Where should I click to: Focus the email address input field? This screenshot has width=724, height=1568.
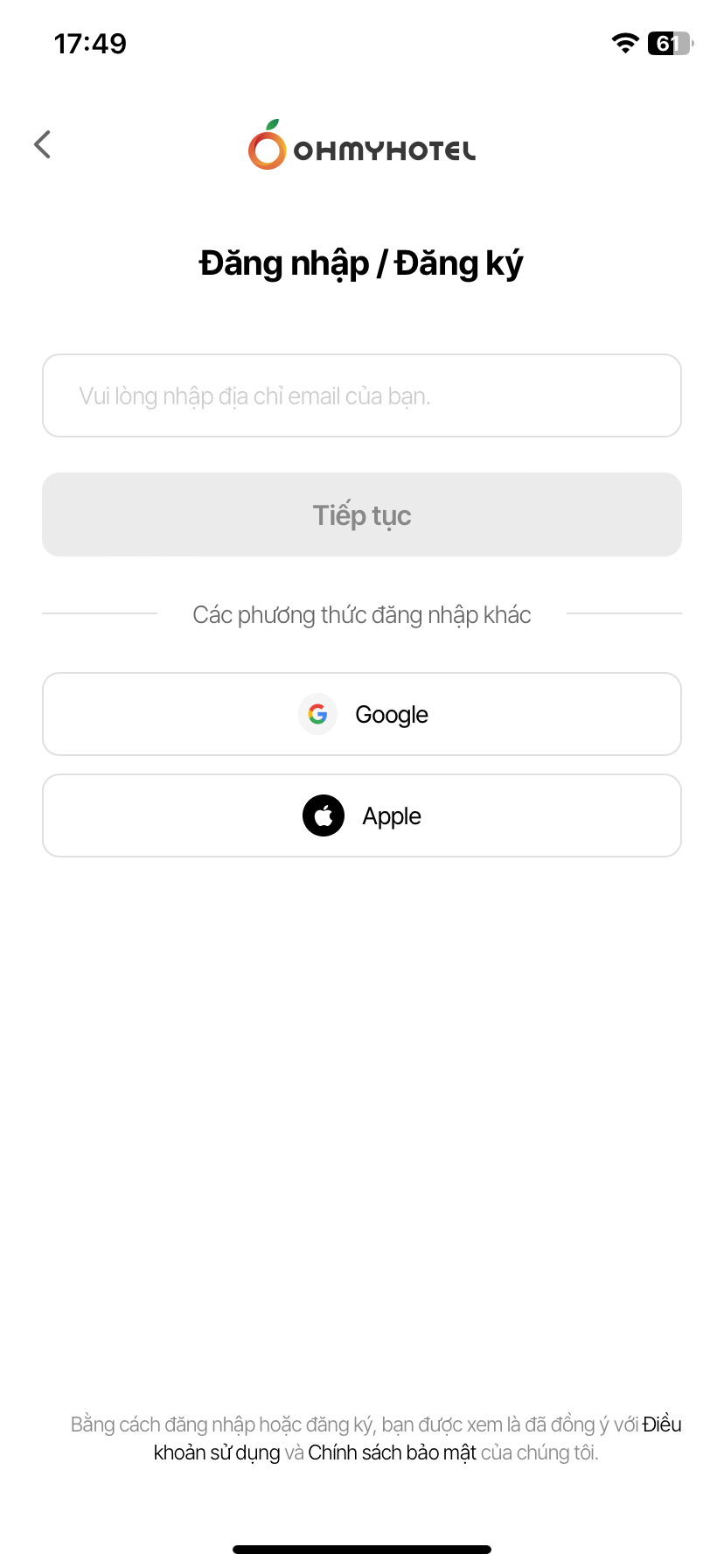click(x=362, y=395)
